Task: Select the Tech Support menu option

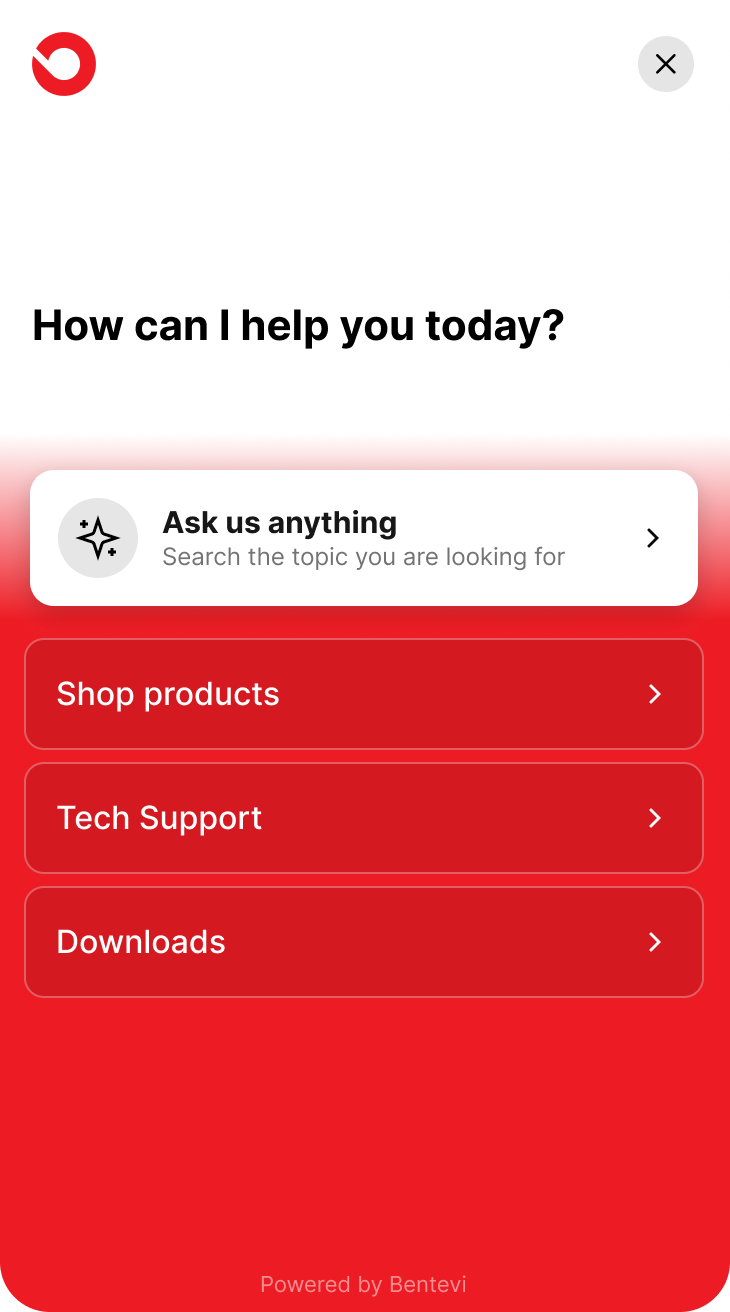Action: coord(160,818)
